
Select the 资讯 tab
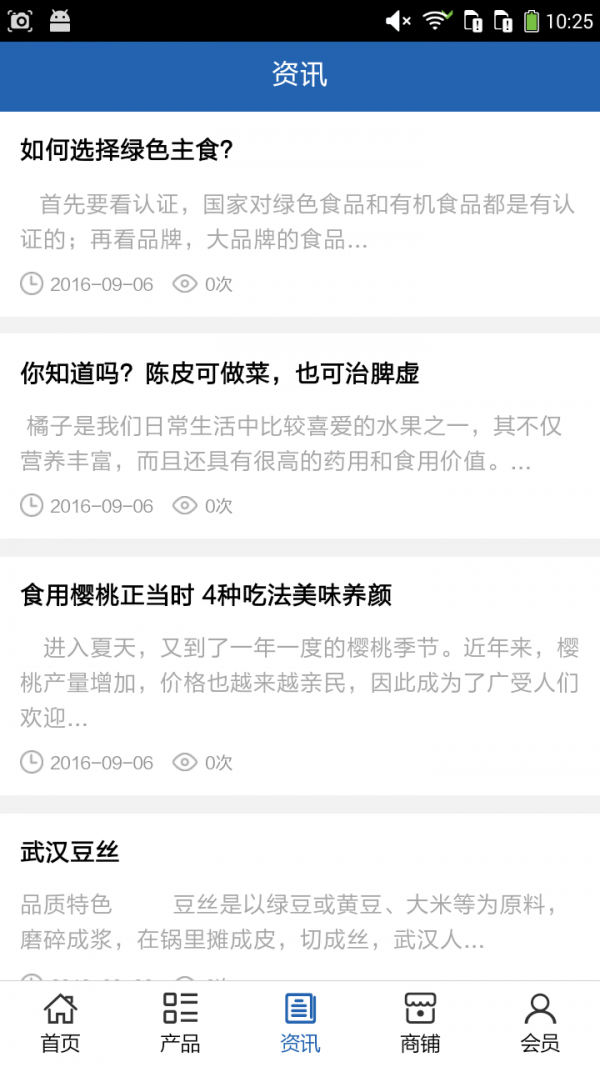pos(300,1023)
